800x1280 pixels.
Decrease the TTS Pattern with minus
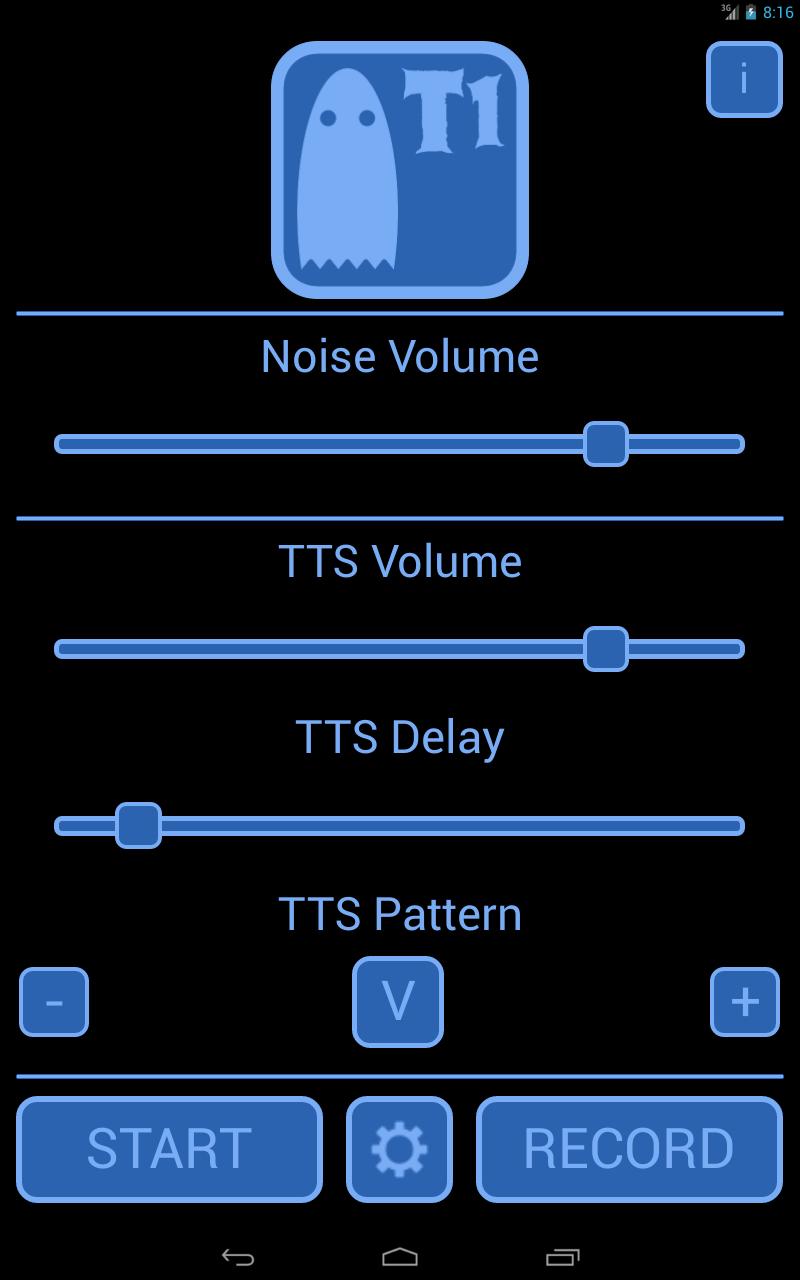coord(54,1002)
